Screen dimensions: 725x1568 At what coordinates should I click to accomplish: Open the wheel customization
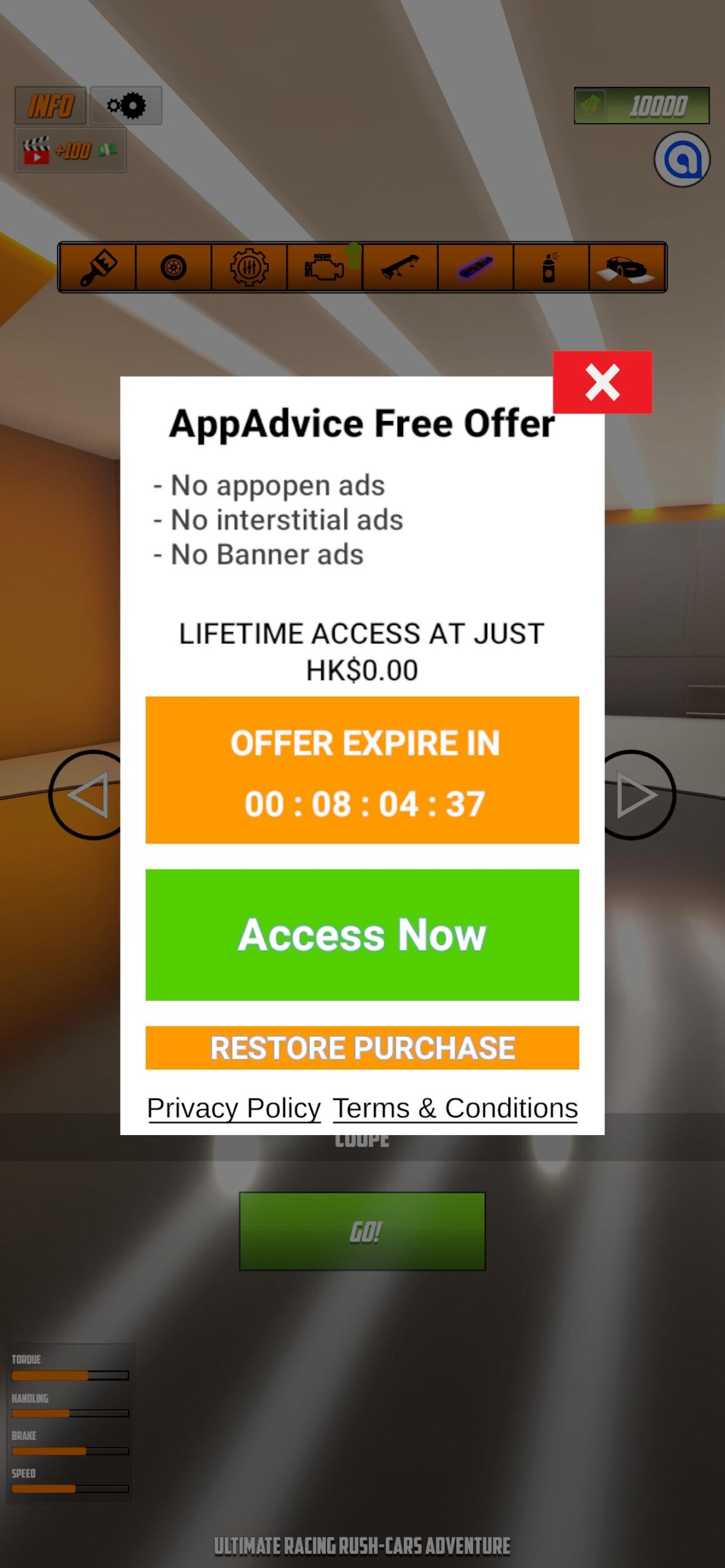tap(173, 267)
